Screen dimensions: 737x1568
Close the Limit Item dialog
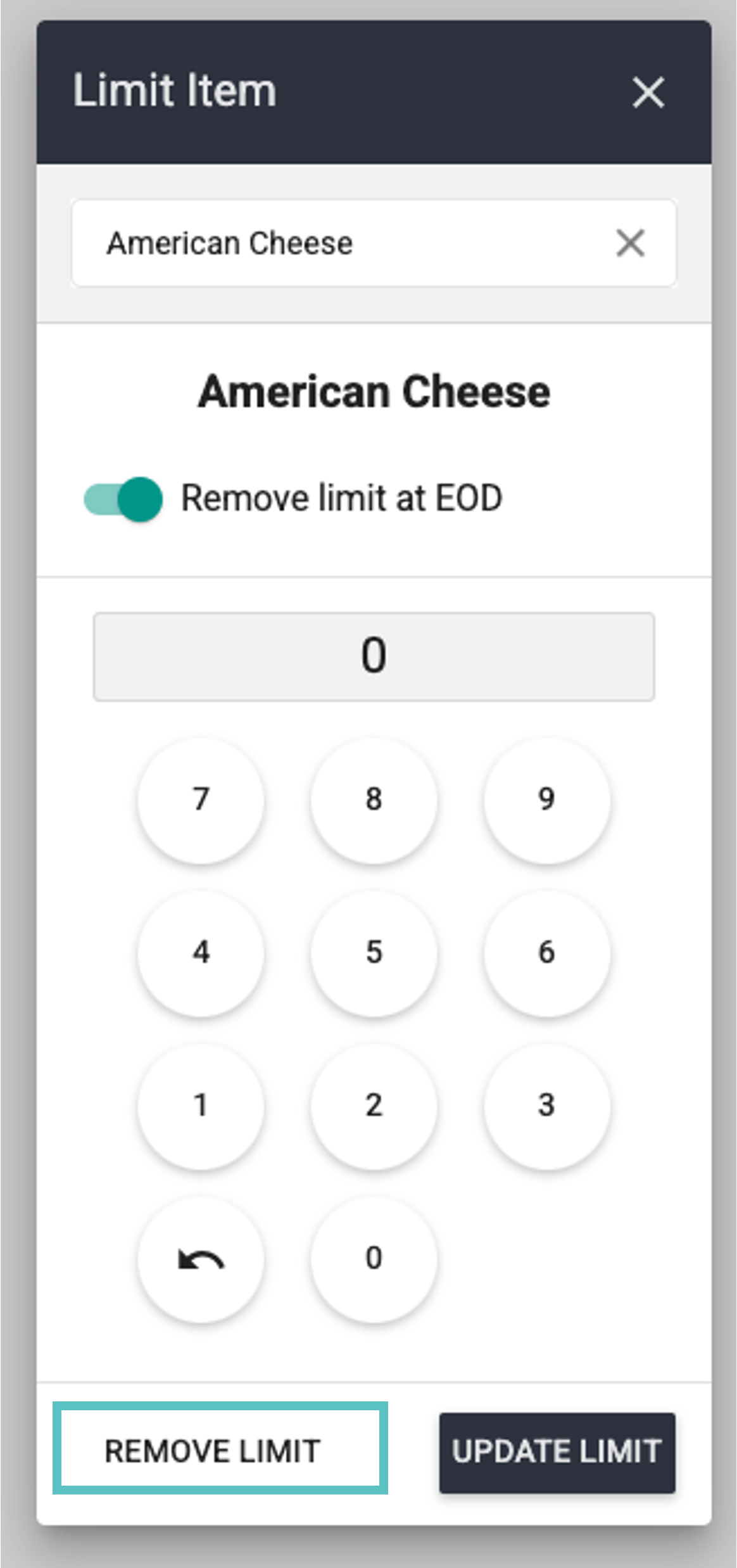[x=648, y=92]
